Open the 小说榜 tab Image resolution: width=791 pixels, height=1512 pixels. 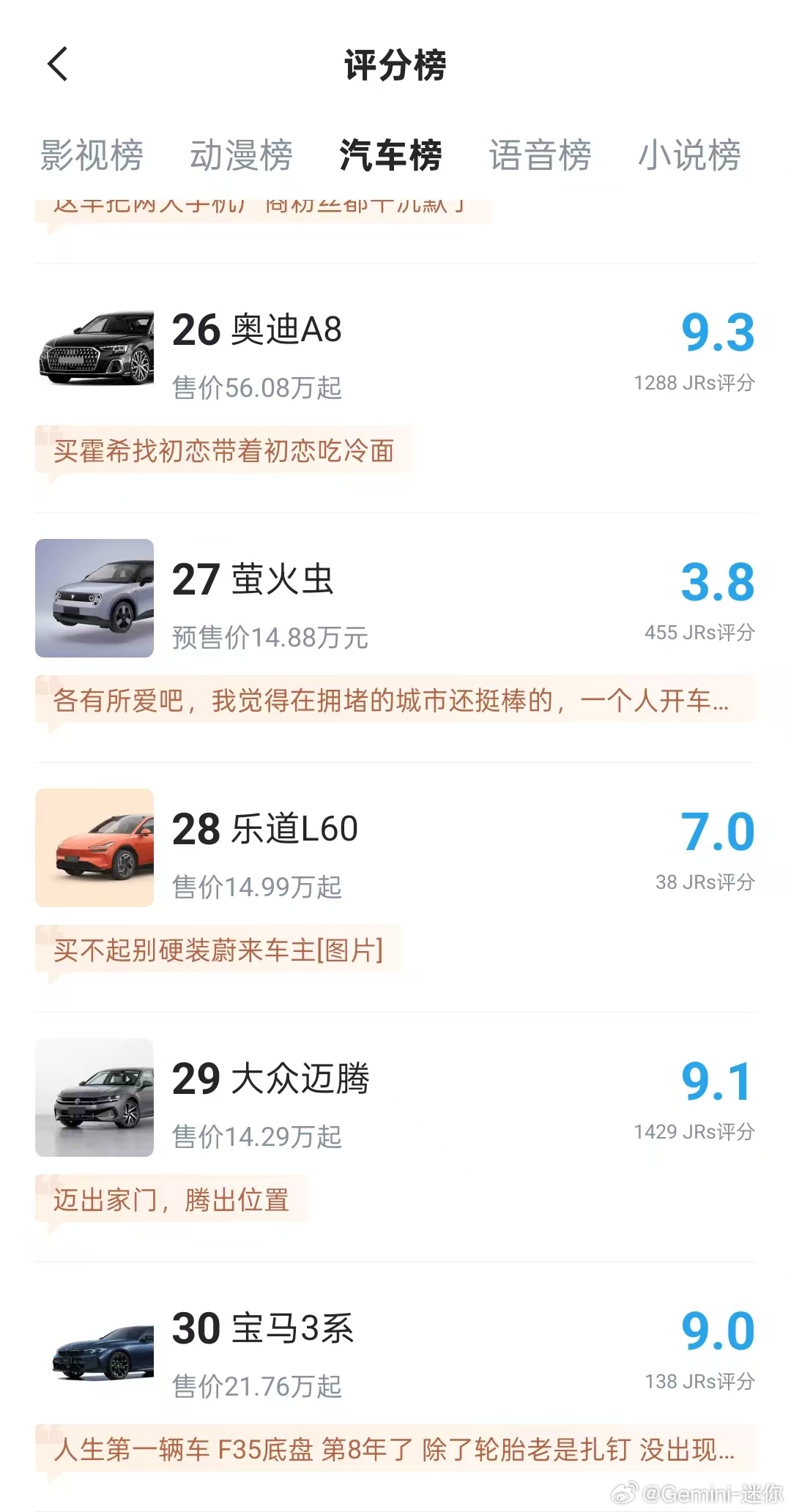coord(689,155)
